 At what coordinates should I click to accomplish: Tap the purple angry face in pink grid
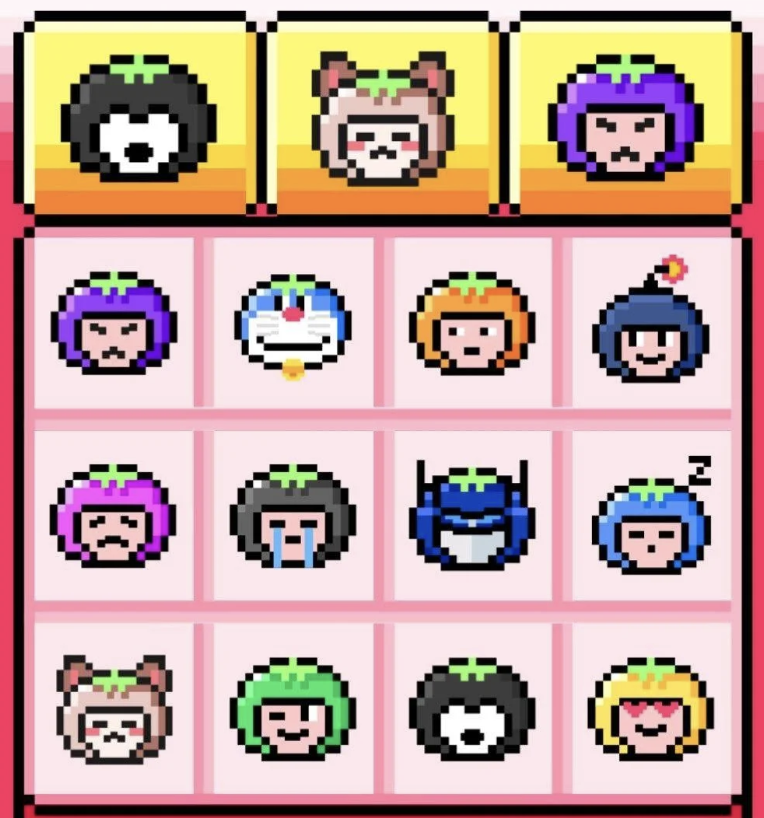(113, 324)
